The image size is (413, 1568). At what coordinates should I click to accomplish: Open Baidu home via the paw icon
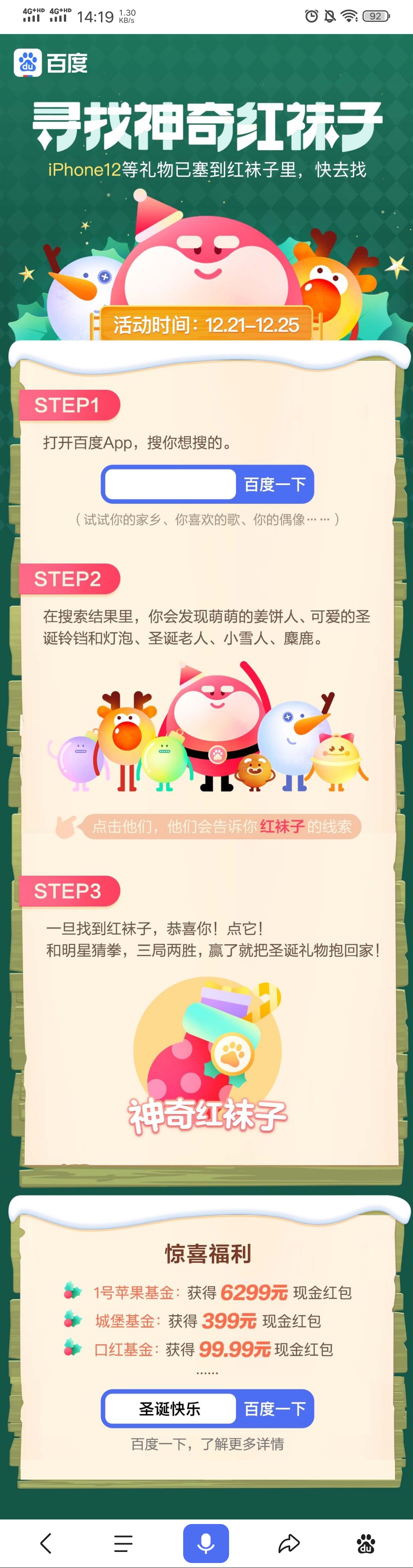366,1542
